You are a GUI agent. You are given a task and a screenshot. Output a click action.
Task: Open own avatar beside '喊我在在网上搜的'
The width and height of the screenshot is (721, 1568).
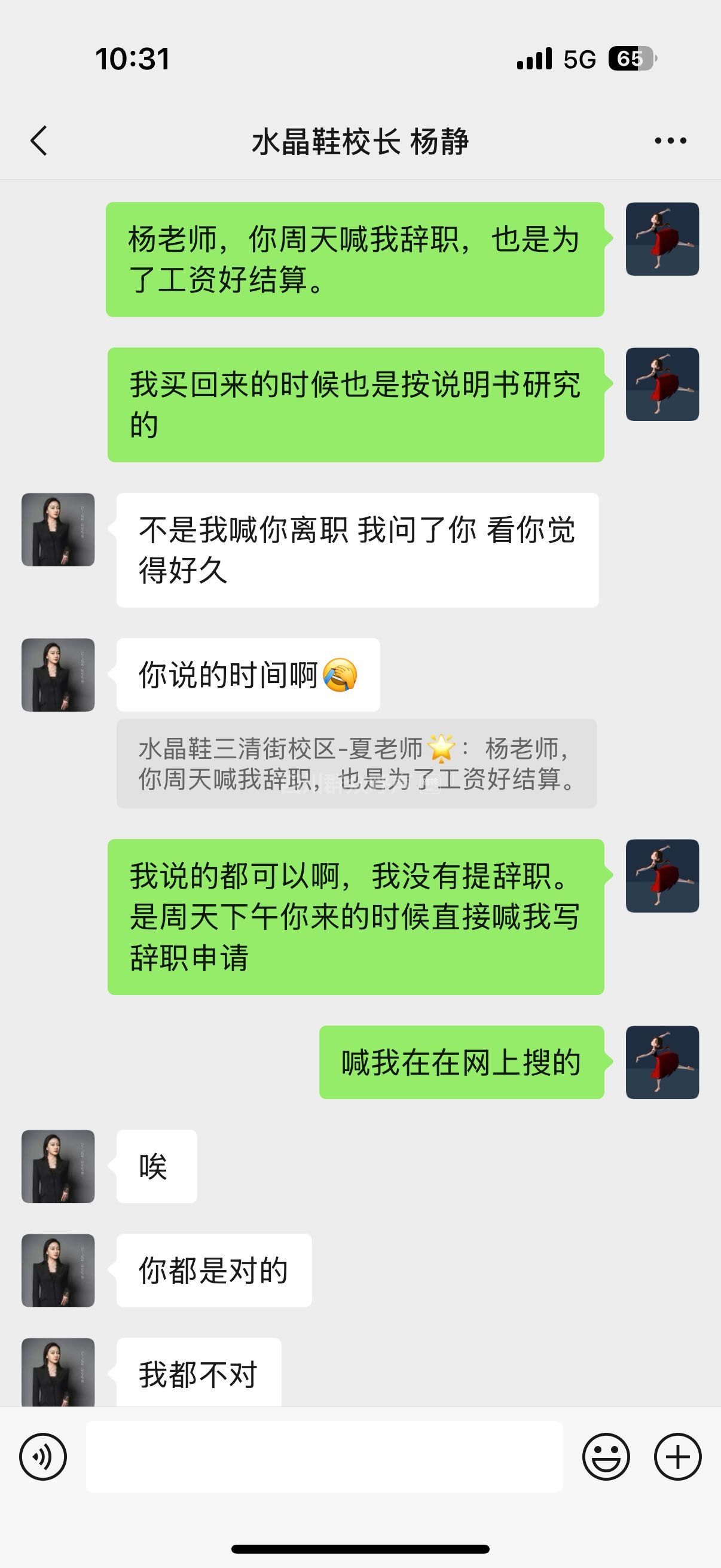click(662, 1062)
